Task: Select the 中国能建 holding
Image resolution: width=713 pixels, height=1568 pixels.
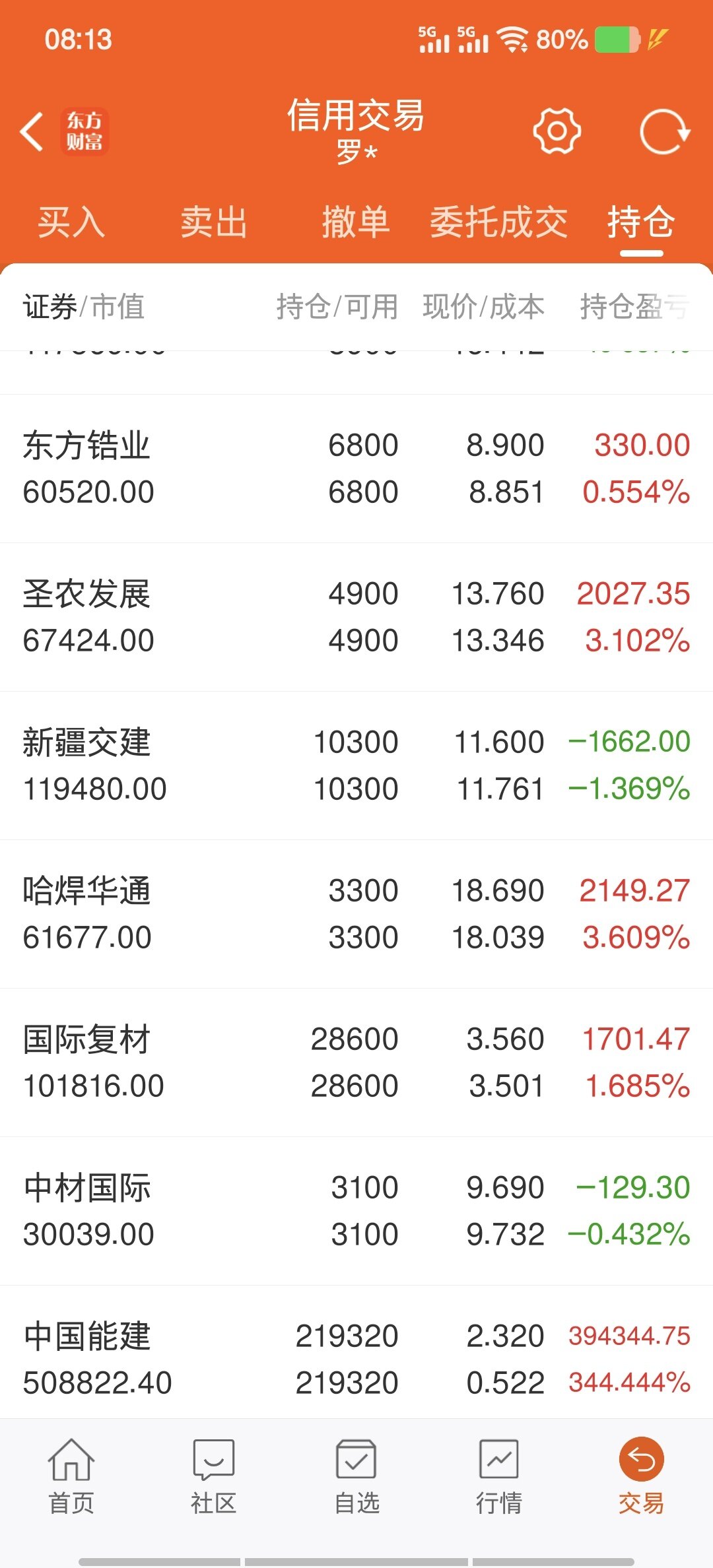Action: pyautogui.click(x=356, y=1353)
